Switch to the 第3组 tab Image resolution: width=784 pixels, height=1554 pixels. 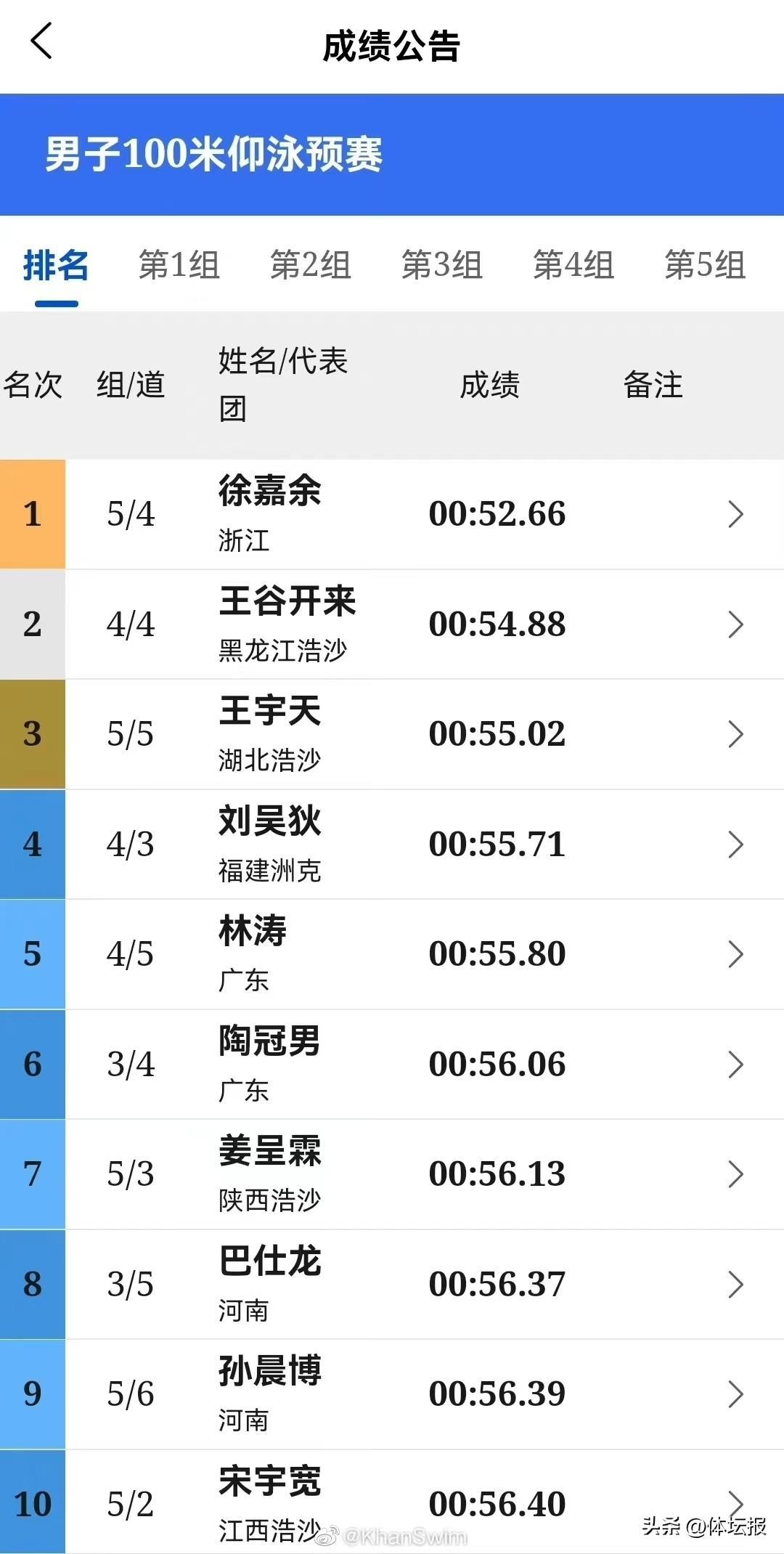(x=442, y=265)
